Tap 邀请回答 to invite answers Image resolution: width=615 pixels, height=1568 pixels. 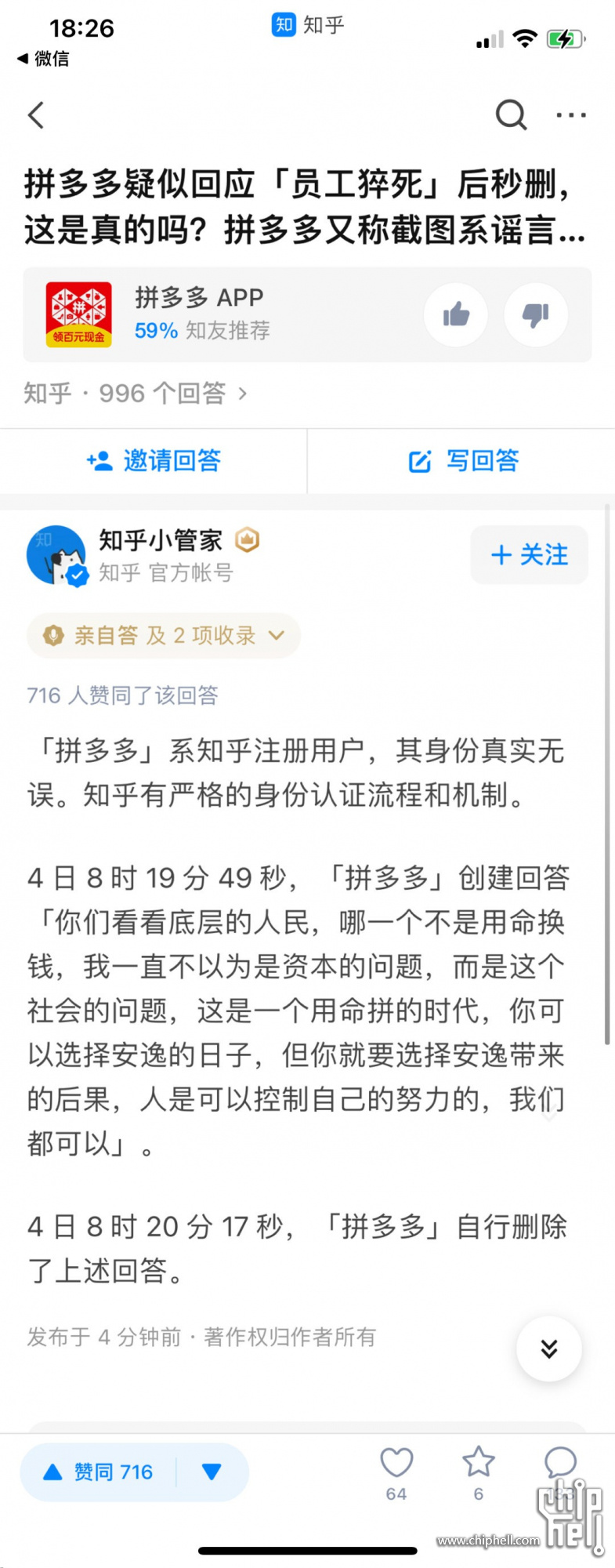154,461
